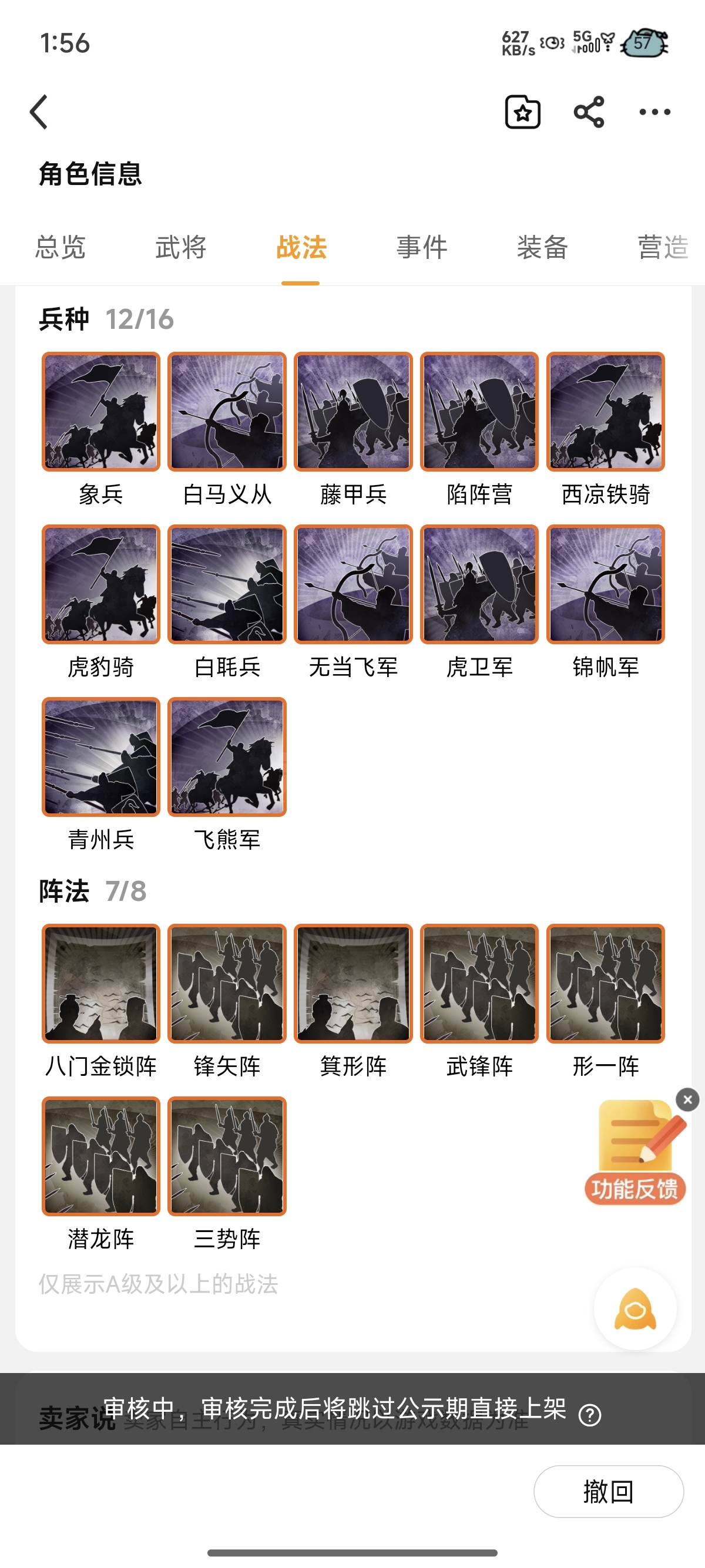
Task: Tap the 潜龙阵 formation tile
Action: (101, 1156)
